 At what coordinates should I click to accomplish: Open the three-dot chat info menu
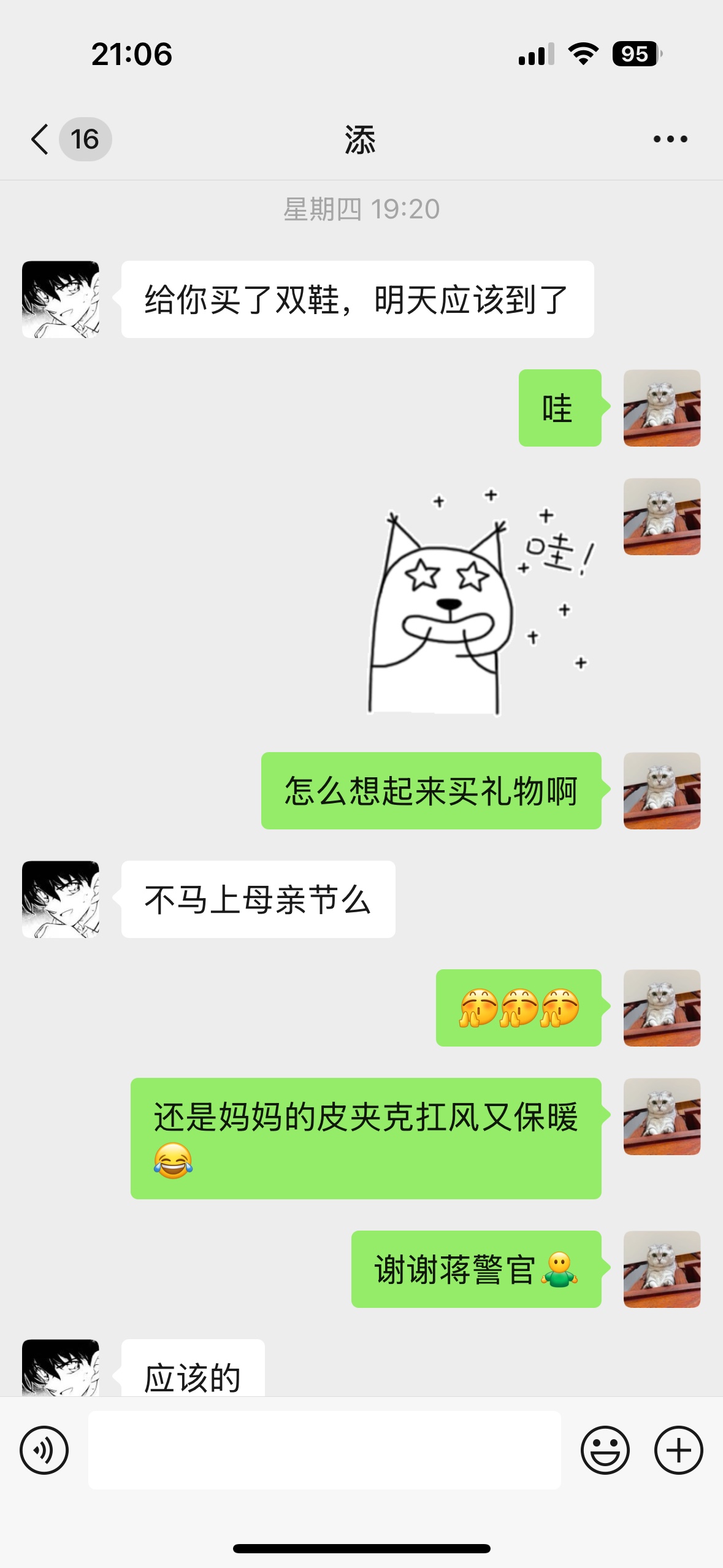pos(670,139)
